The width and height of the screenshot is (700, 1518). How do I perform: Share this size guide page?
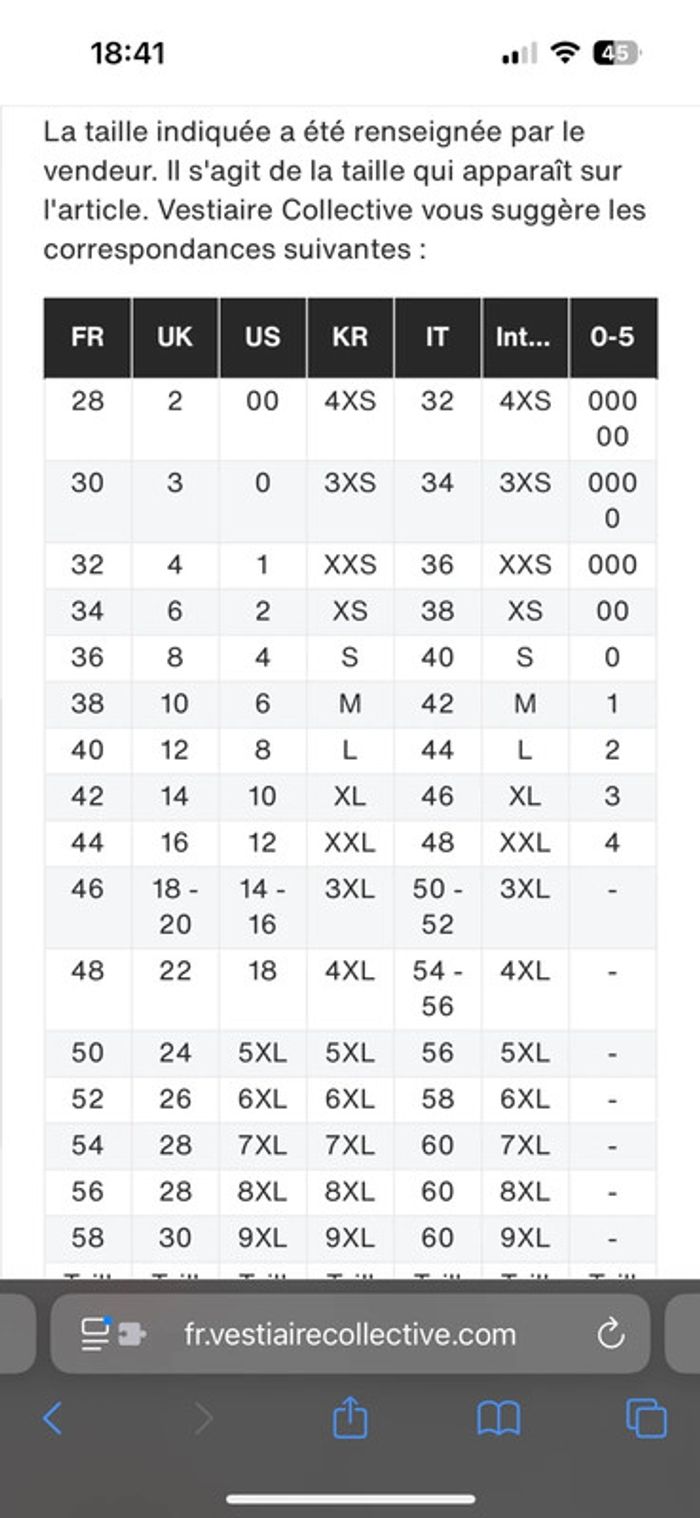350,1417
